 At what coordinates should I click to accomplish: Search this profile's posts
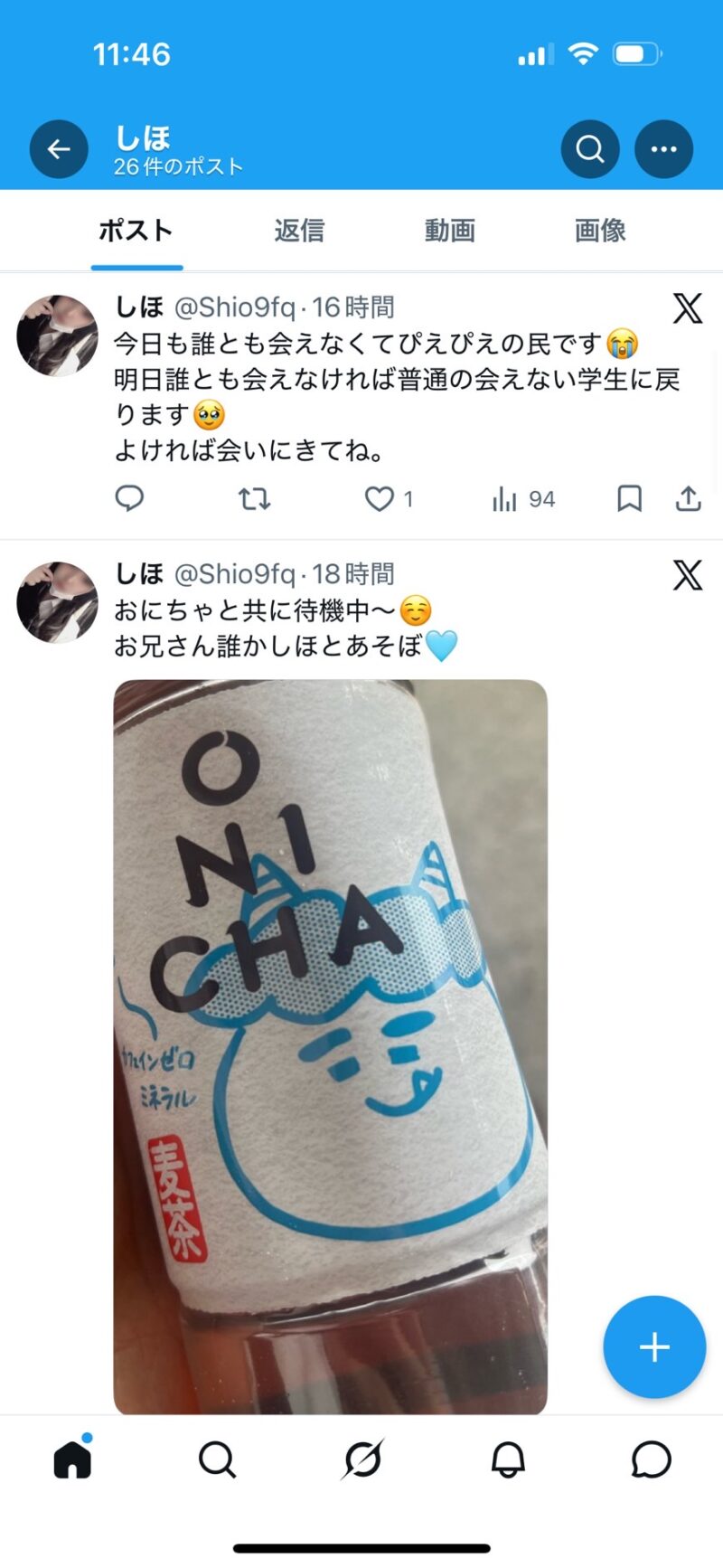pos(590,149)
